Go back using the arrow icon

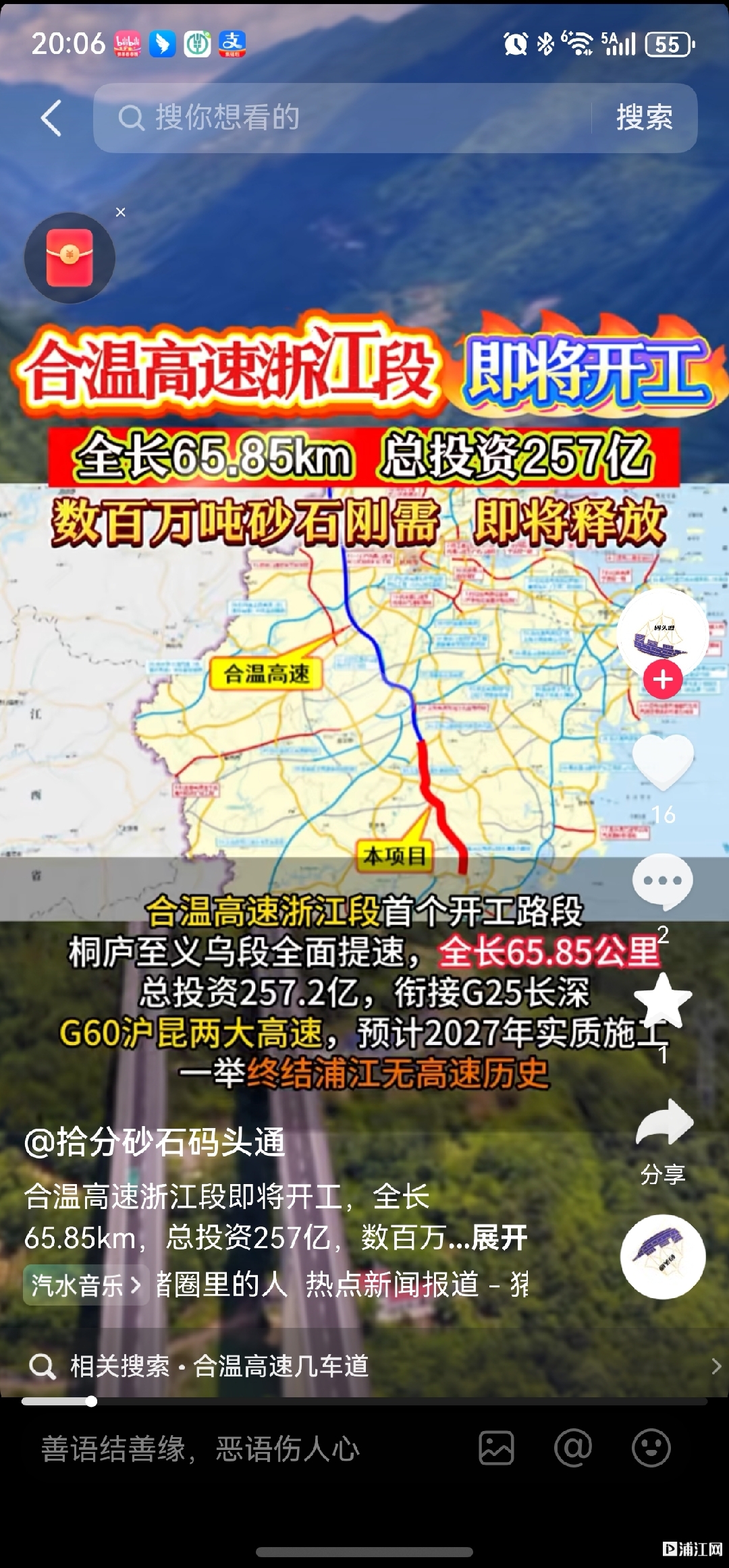(51, 118)
